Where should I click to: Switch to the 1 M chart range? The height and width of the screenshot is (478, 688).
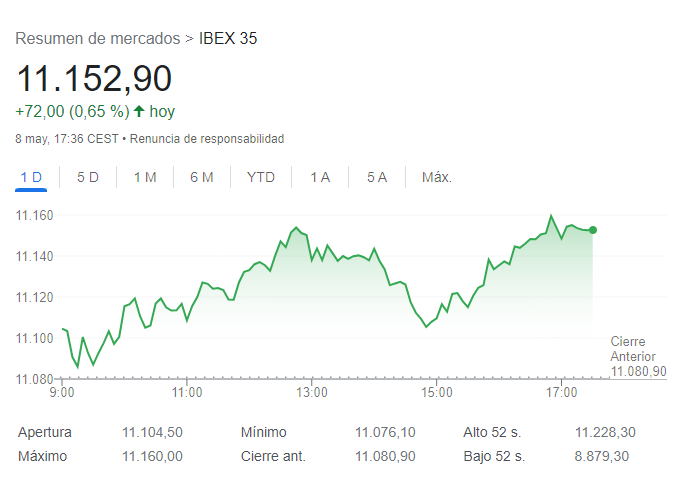pyautogui.click(x=145, y=177)
